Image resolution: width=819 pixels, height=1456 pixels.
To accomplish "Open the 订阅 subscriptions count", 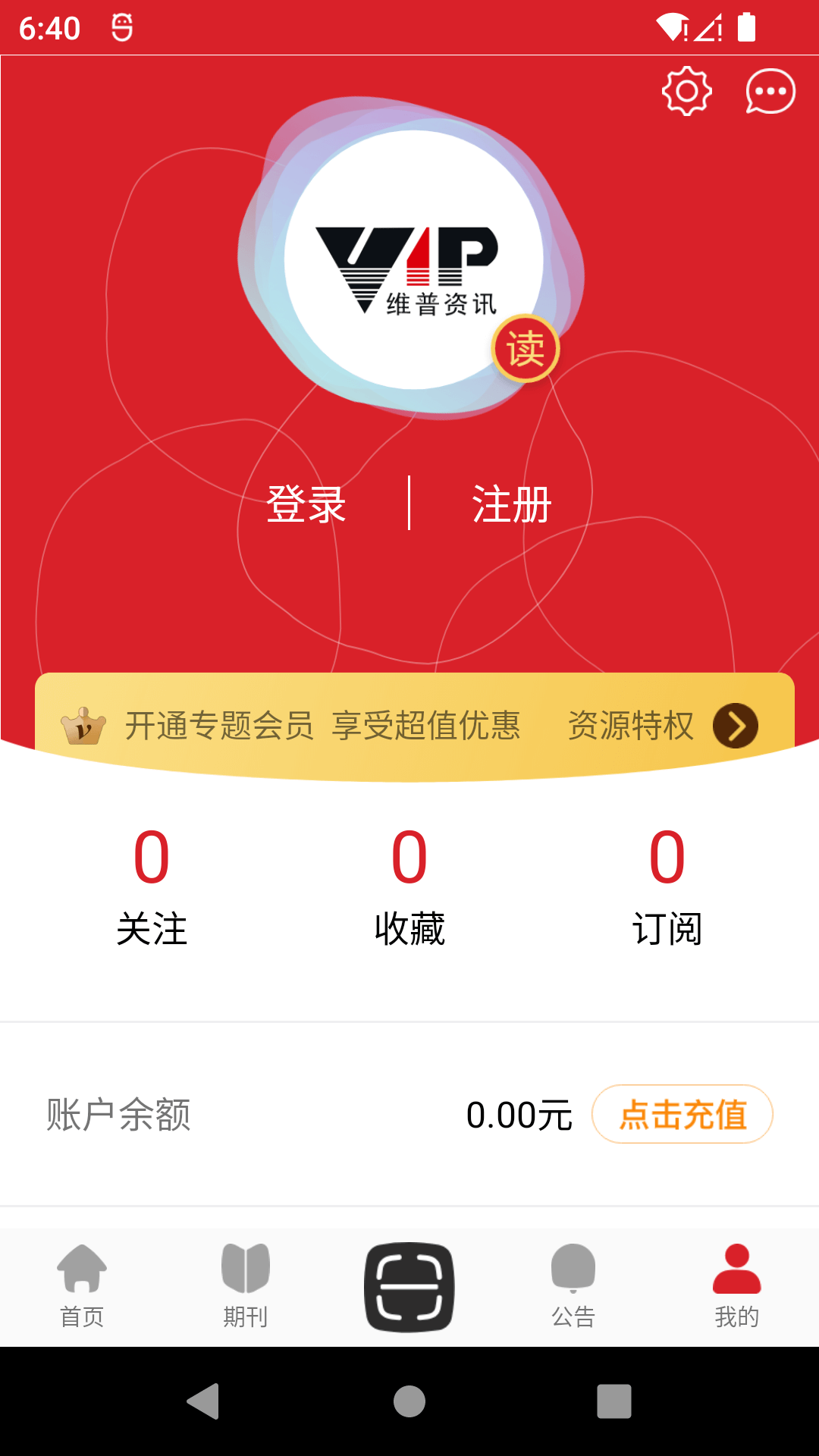I will [669, 887].
